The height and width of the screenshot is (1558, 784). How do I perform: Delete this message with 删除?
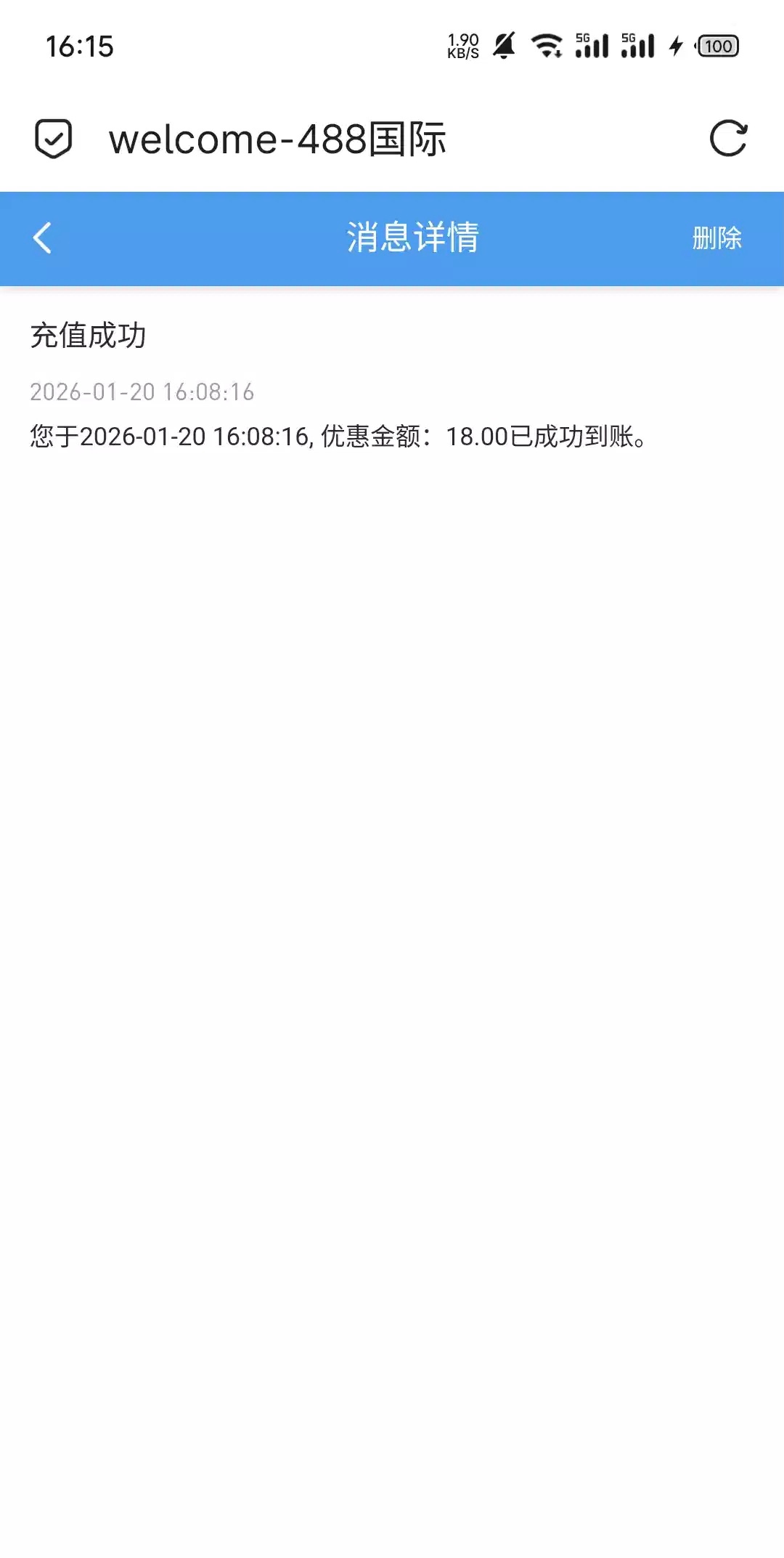[x=716, y=238]
